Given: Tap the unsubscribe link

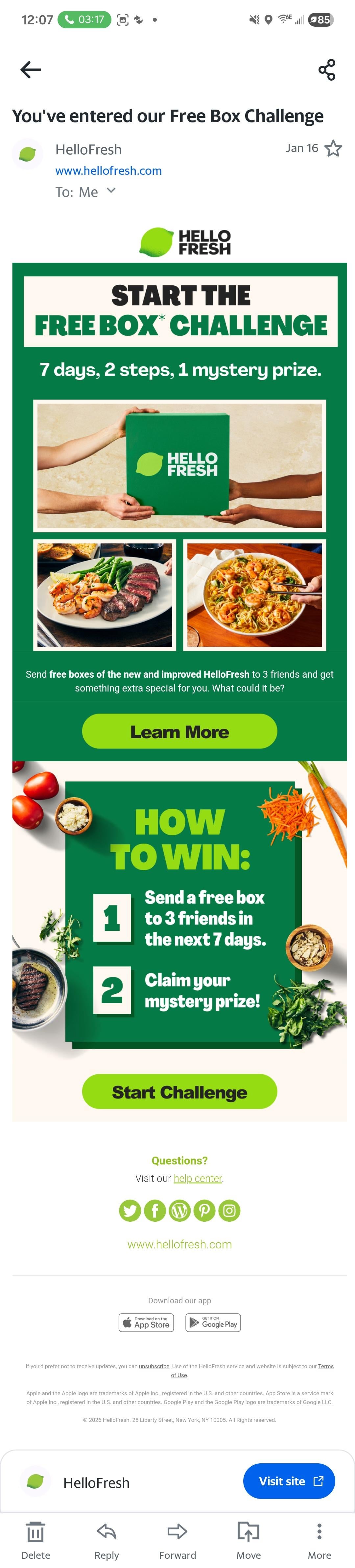Looking at the screenshot, I should 154,1367.
